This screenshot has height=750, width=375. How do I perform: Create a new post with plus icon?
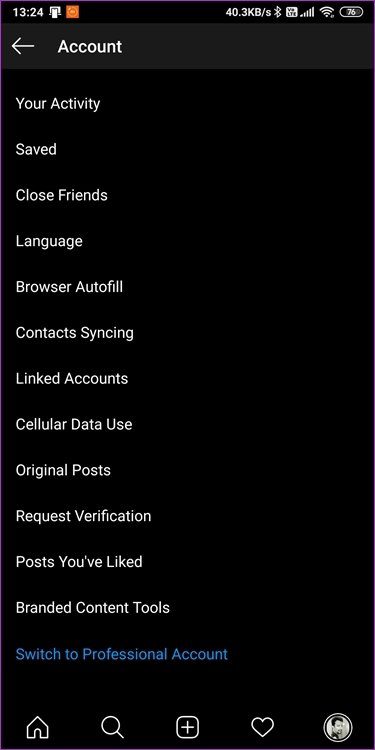tap(188, 728)
